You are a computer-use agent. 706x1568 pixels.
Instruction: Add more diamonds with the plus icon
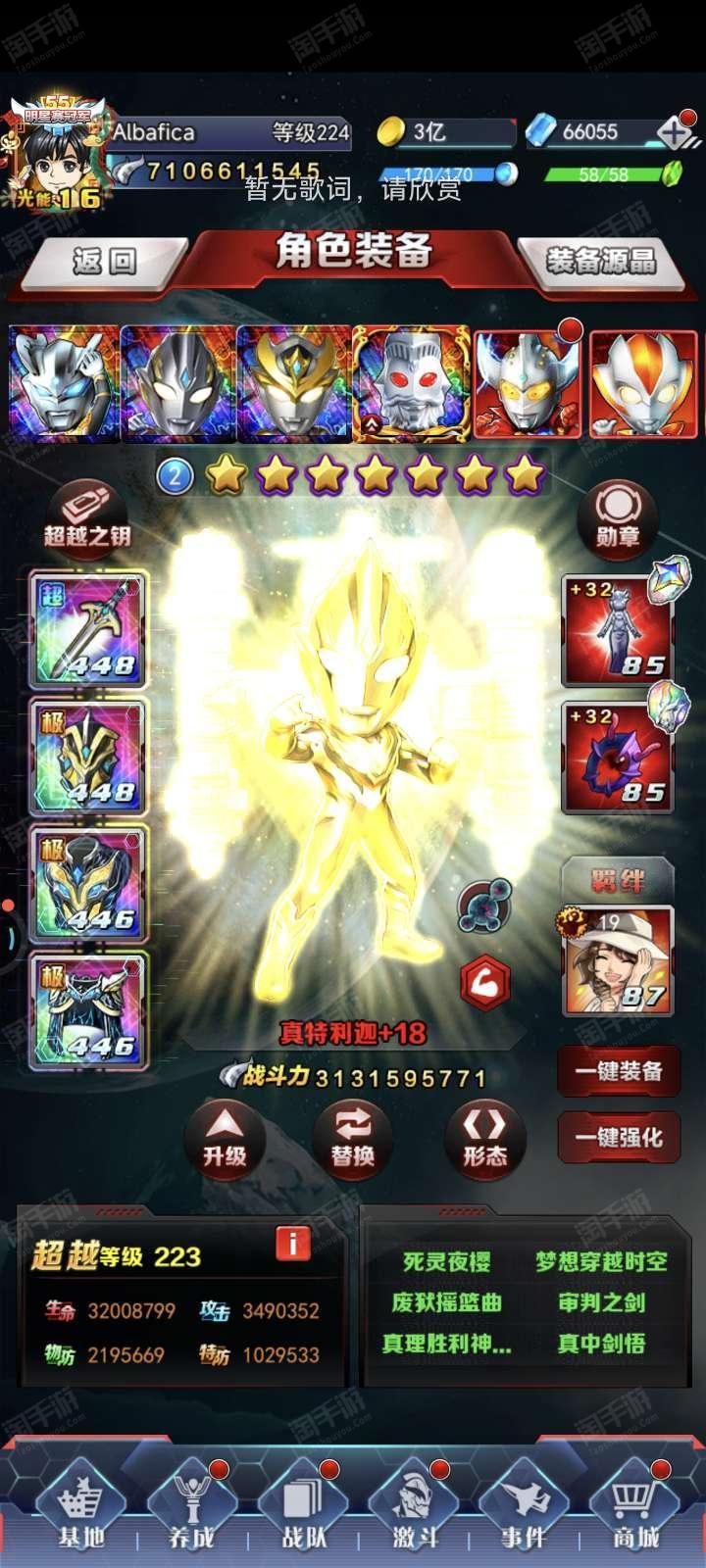pyautogui.click(x=675, y=132)
